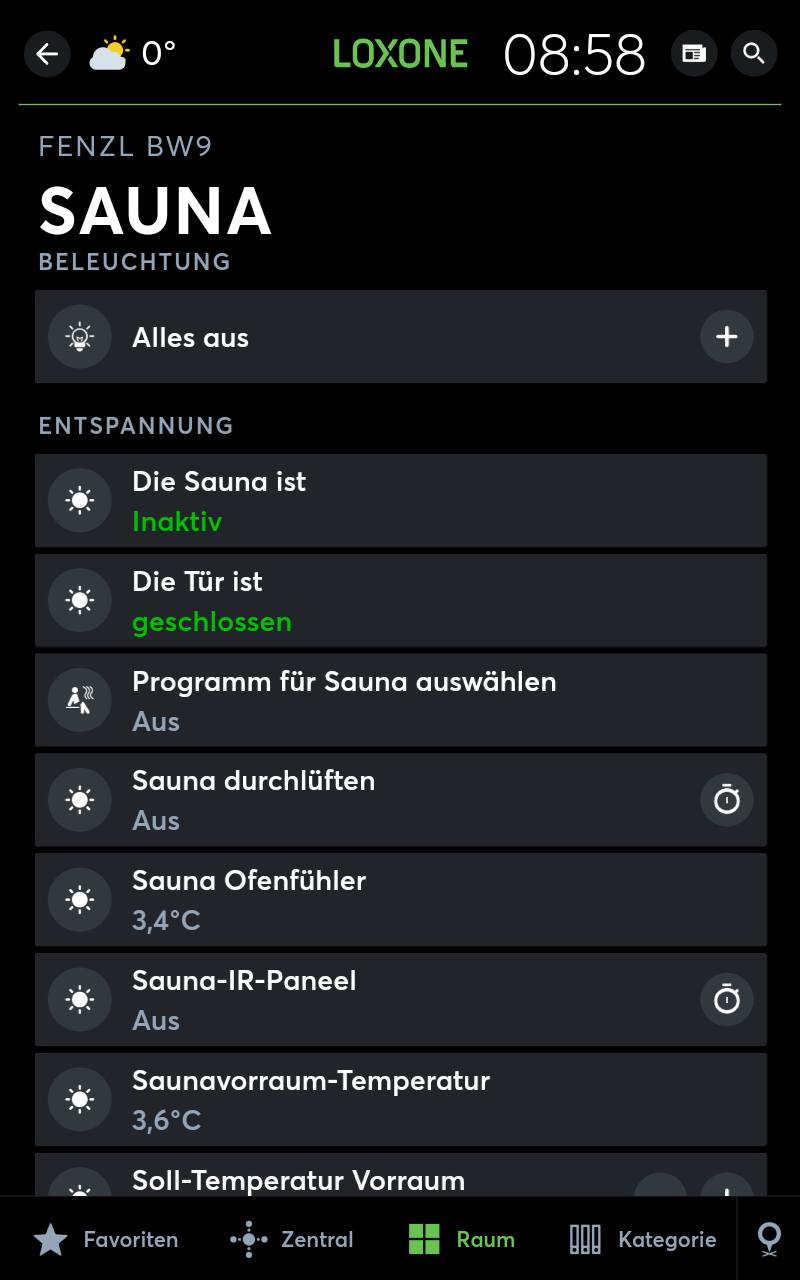800x1280 pixels.
Task: Tap the plus on Alles aus
Action: [727, 337]
